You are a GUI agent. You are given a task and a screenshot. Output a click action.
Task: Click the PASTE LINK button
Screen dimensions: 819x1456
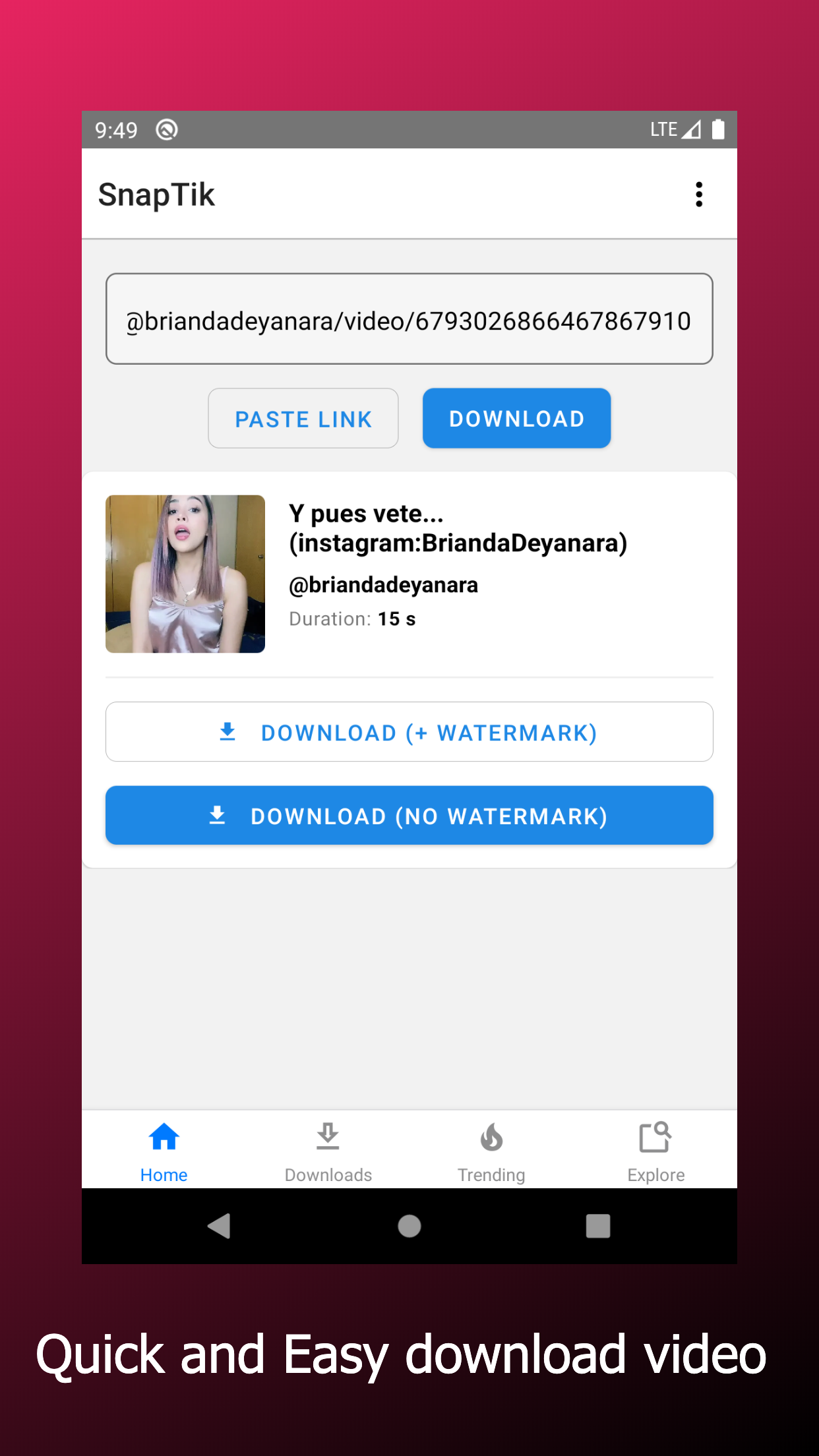pyautogui.click(x=303, y=418)
